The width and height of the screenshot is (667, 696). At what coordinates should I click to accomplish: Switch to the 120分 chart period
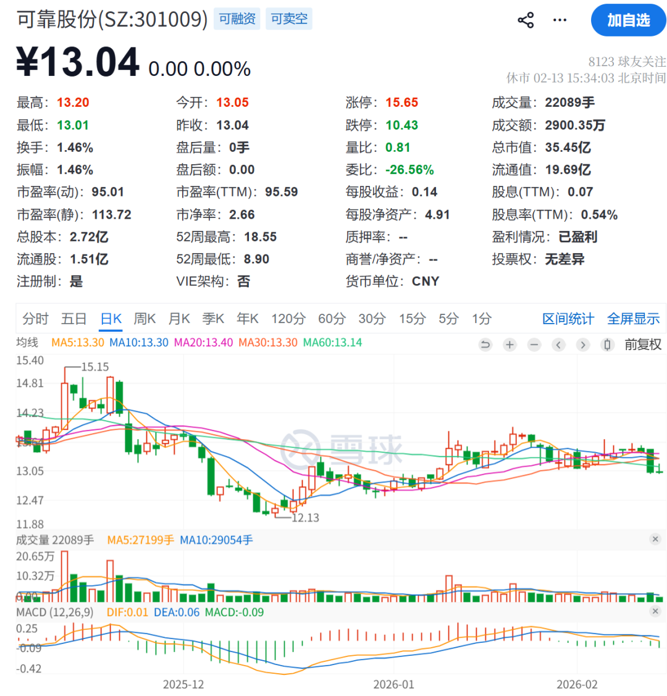pos(288,319)
